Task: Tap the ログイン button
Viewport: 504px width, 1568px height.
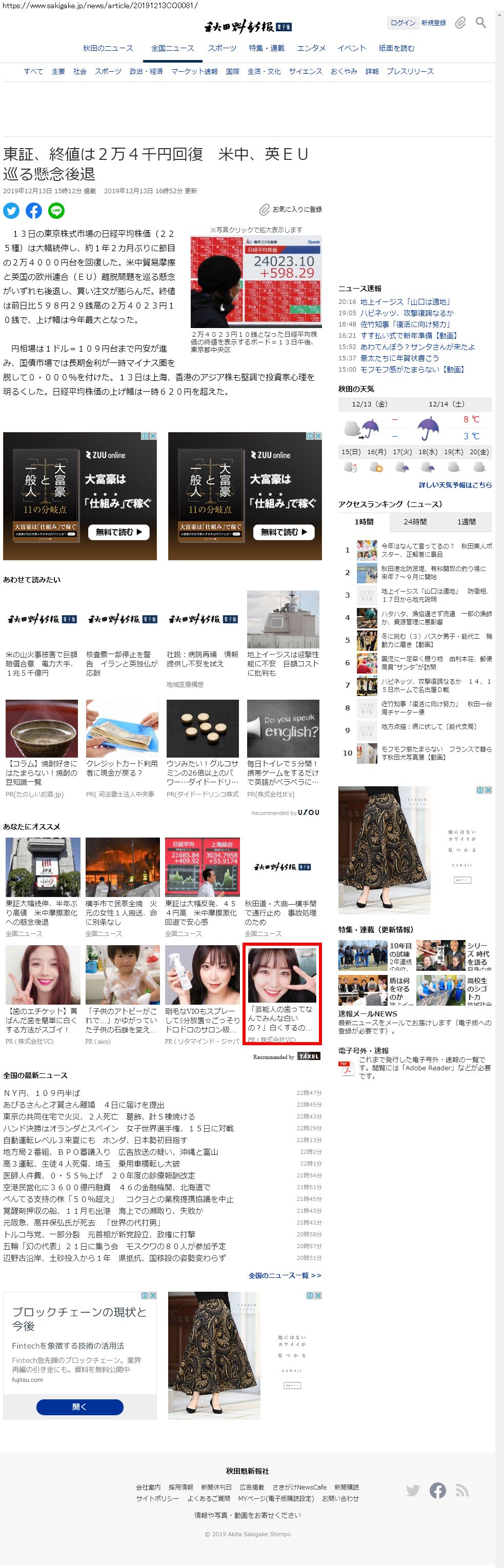Action: tap(402, 23)
